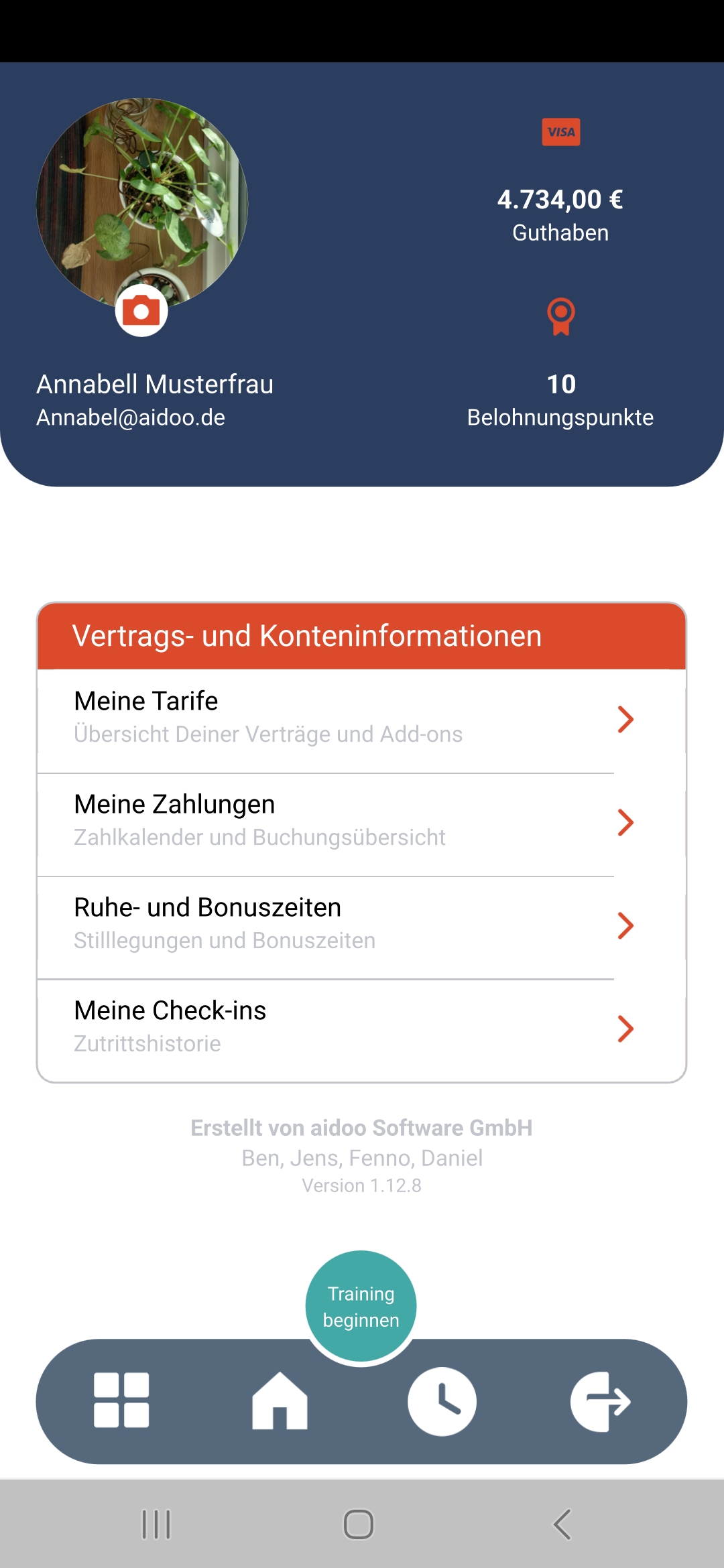Log out using the exit arrow icon
Viewport: 724px width, 1568px height.
(601, 1401)
